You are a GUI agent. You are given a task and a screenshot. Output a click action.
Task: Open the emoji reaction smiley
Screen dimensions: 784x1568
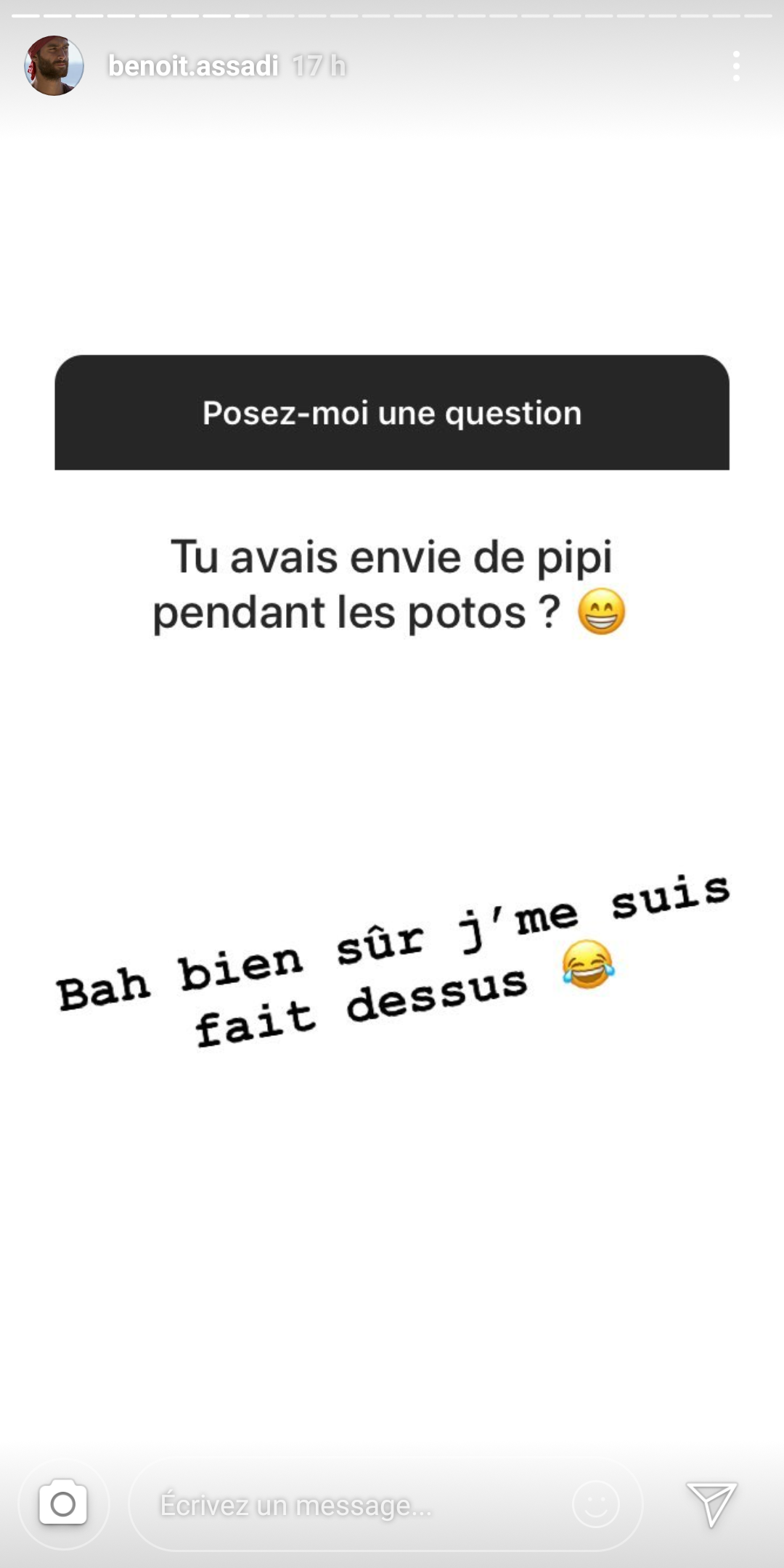pyautogui.click(x=596, y=1504)
